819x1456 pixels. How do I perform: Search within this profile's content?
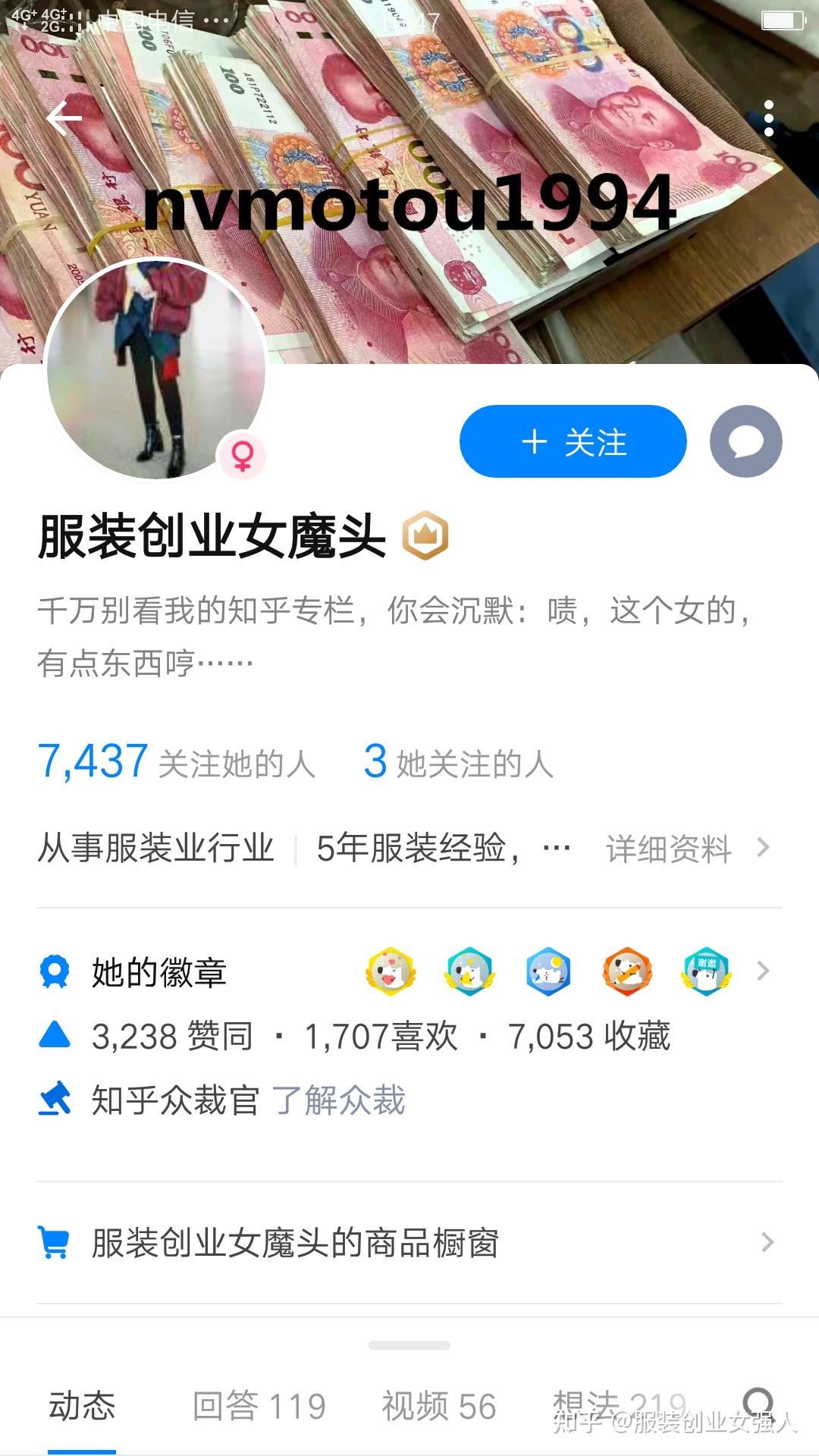[758, 1403]
